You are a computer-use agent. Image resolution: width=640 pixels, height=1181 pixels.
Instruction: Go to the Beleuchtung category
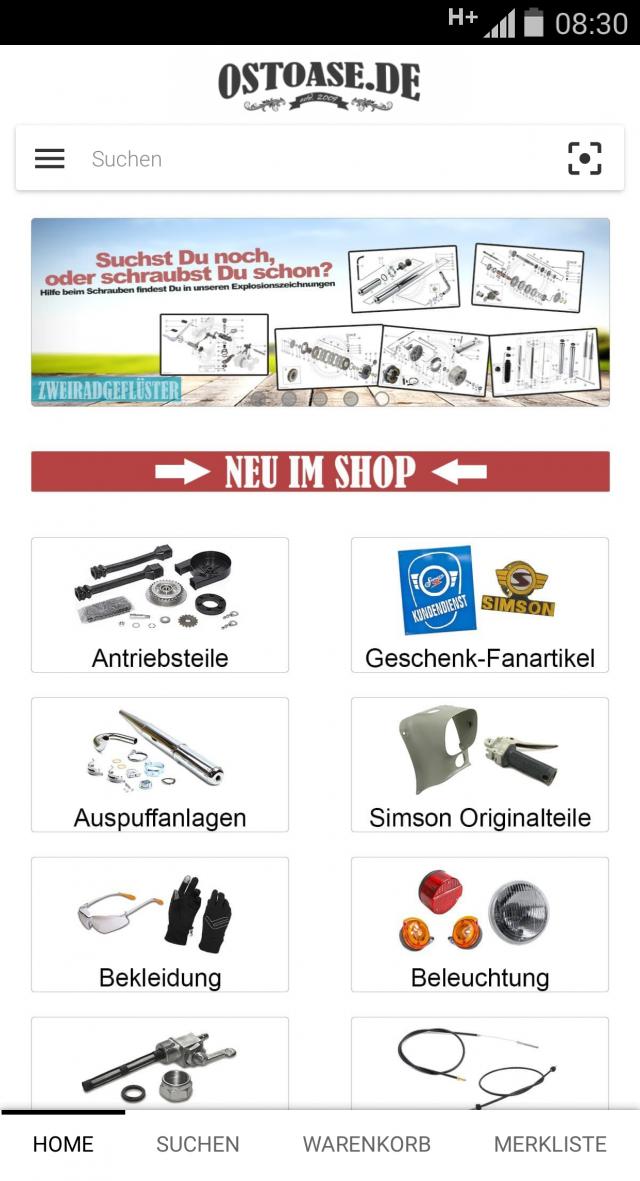(480, 924)
